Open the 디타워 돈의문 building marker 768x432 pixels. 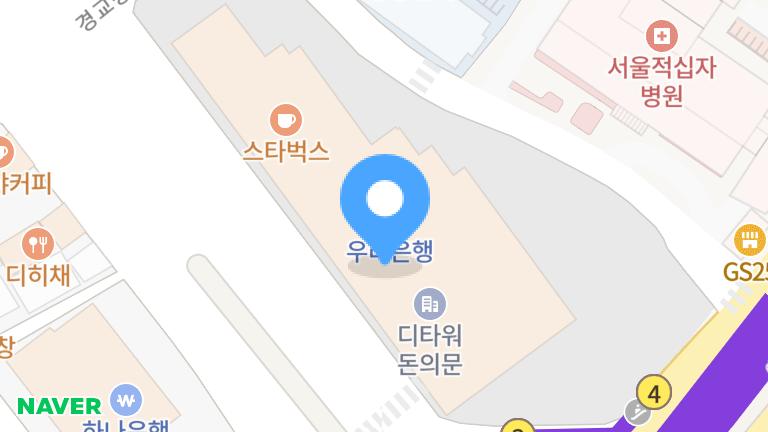tap(429, 303)
